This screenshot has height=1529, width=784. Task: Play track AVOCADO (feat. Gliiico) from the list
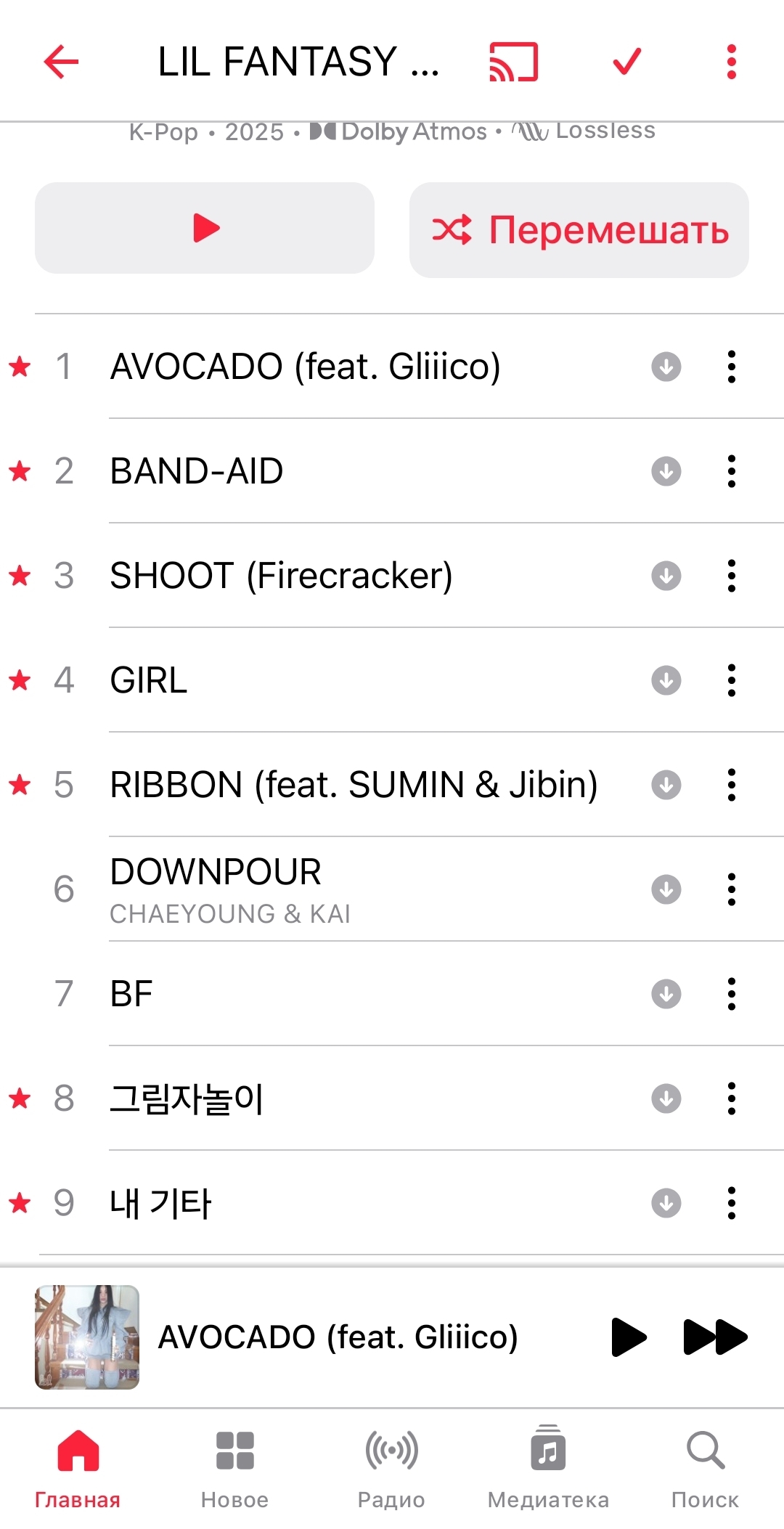pos(305,367)
